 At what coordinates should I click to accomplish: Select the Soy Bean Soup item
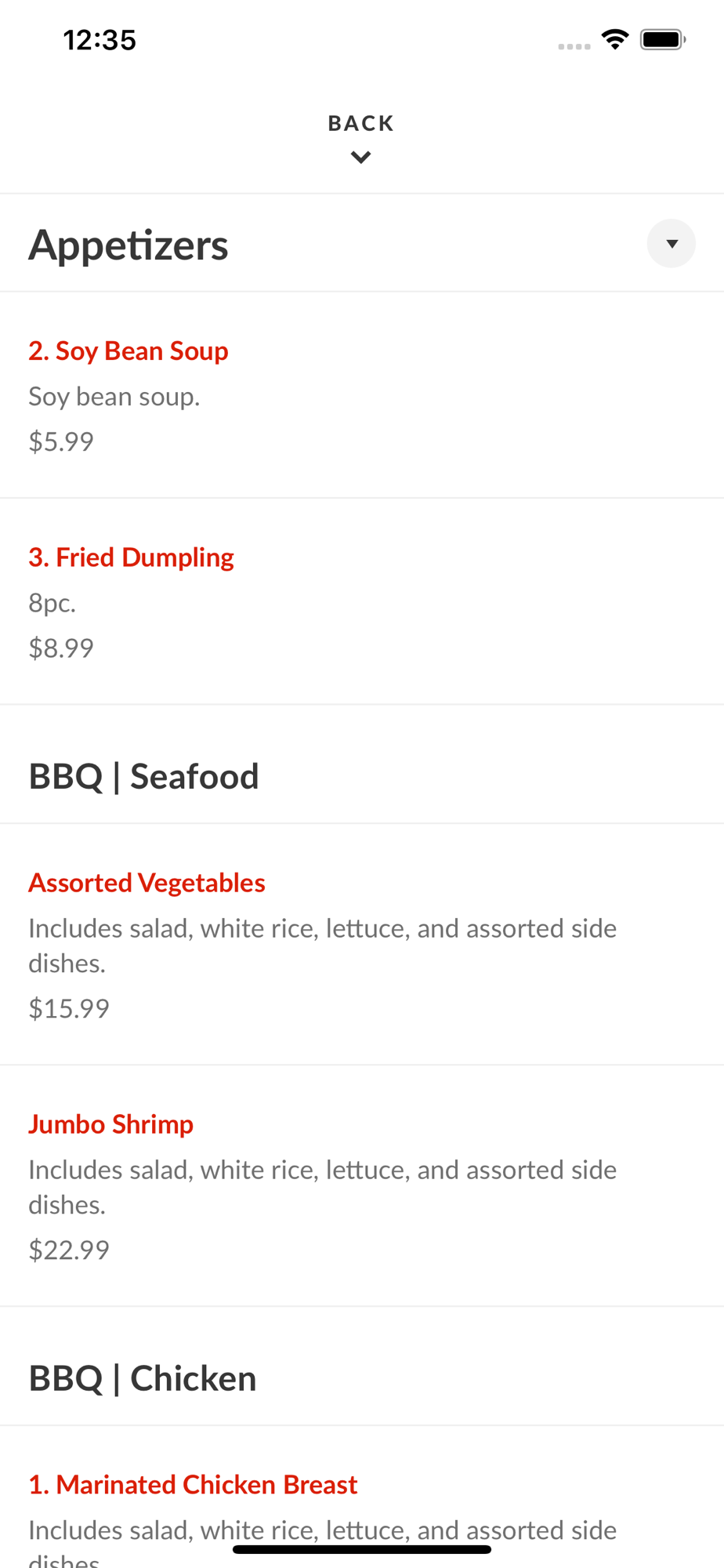(x=362, y=395)
